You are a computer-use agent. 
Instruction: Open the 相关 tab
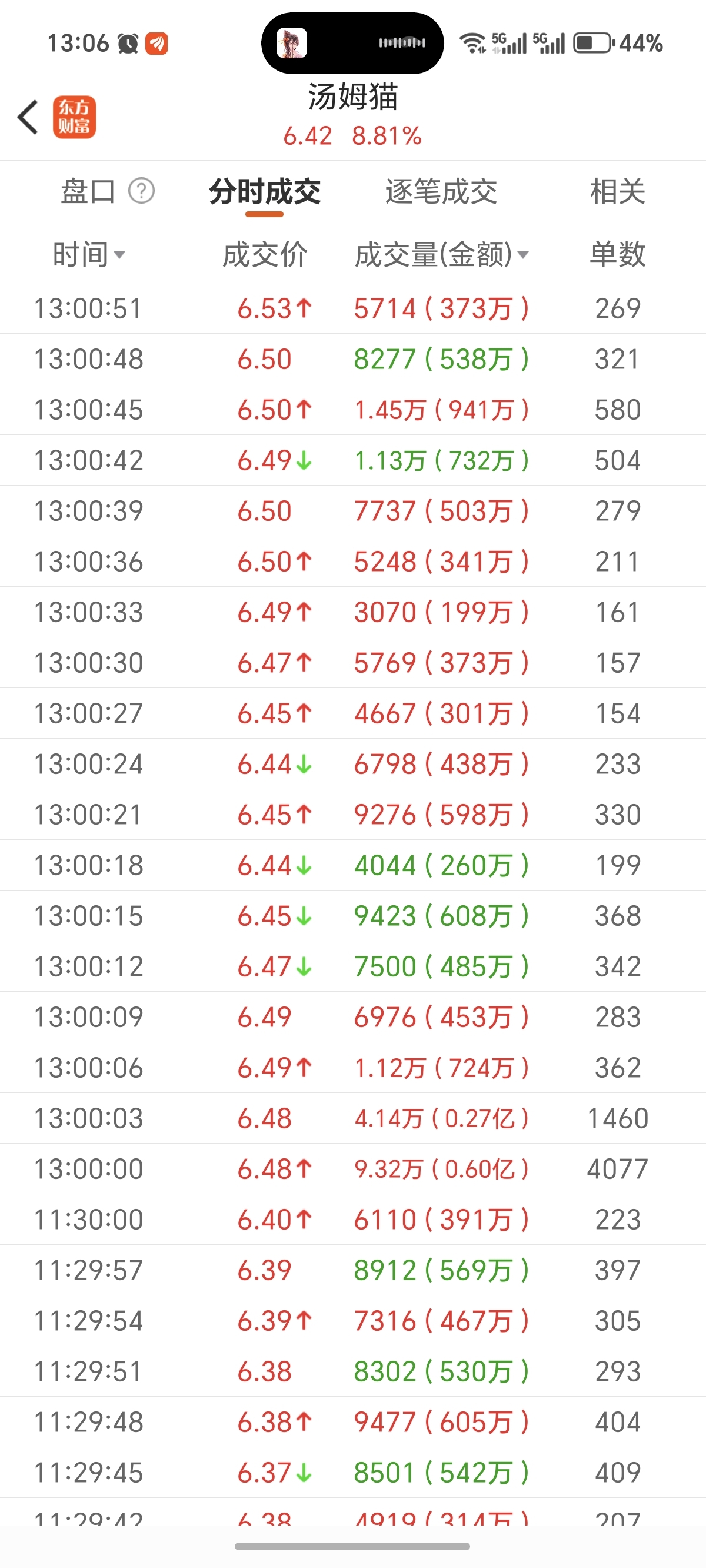(617, 192)
